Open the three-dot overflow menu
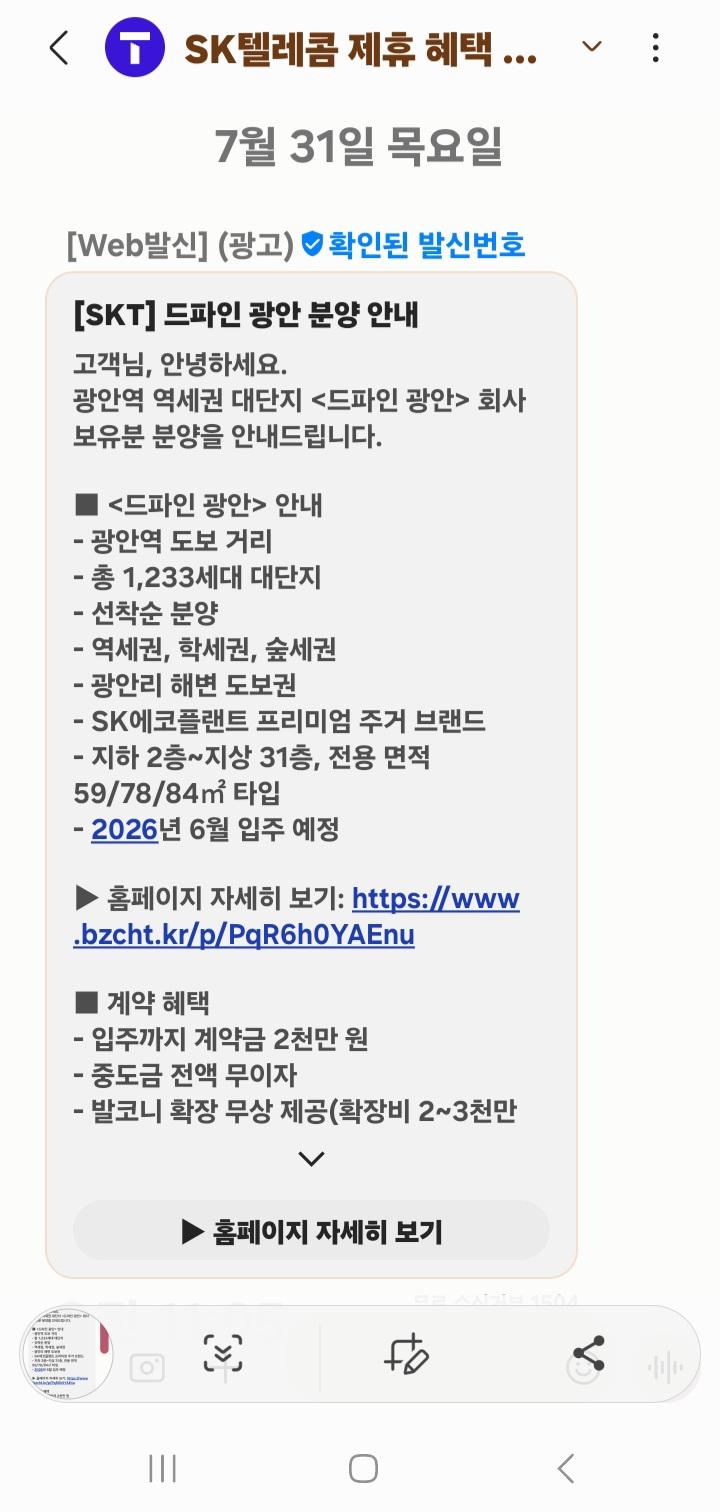This screenshot has width=720, height=1512. 656,47
